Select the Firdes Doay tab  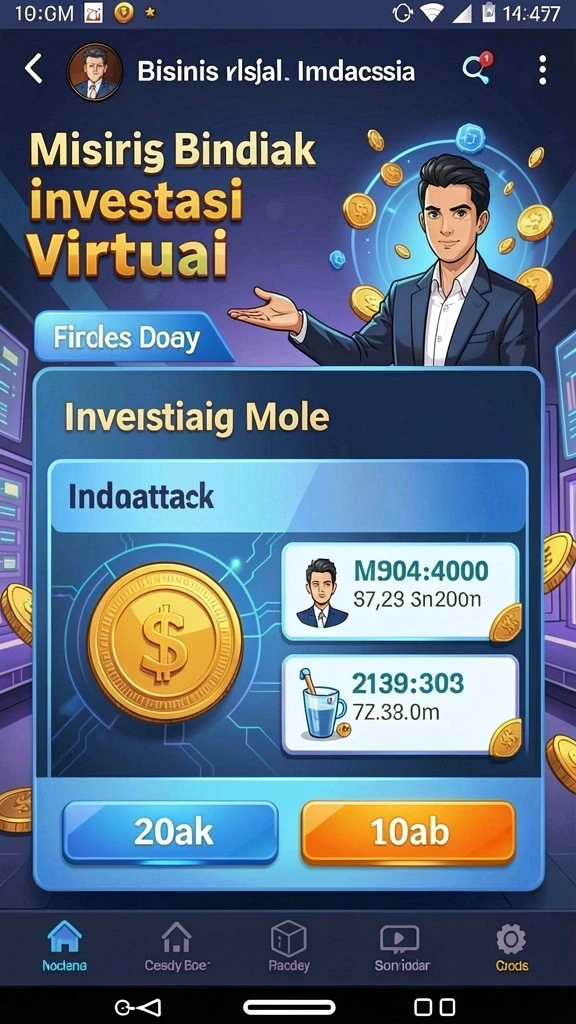click(x=127, y=338)
